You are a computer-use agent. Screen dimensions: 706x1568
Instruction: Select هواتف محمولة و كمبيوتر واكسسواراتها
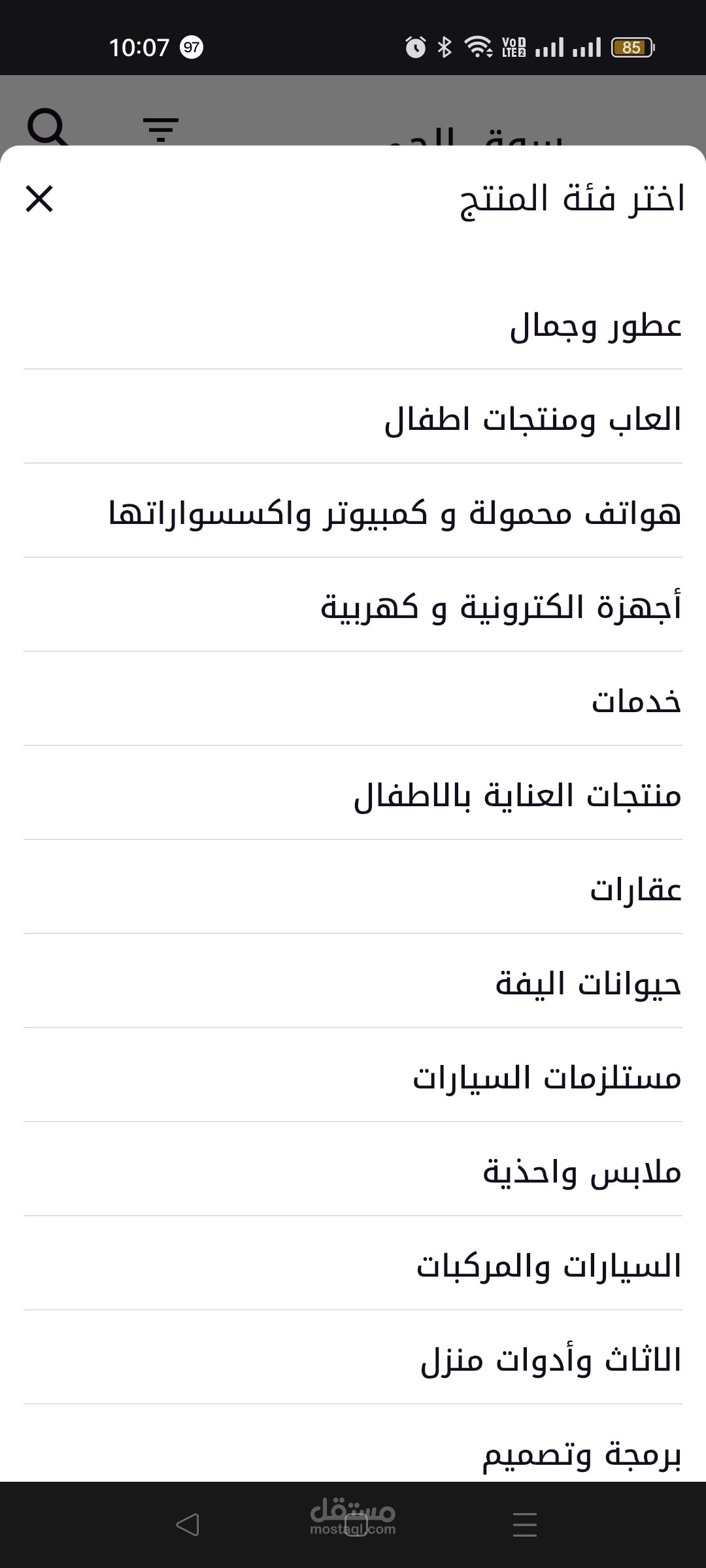coord(395,514)
